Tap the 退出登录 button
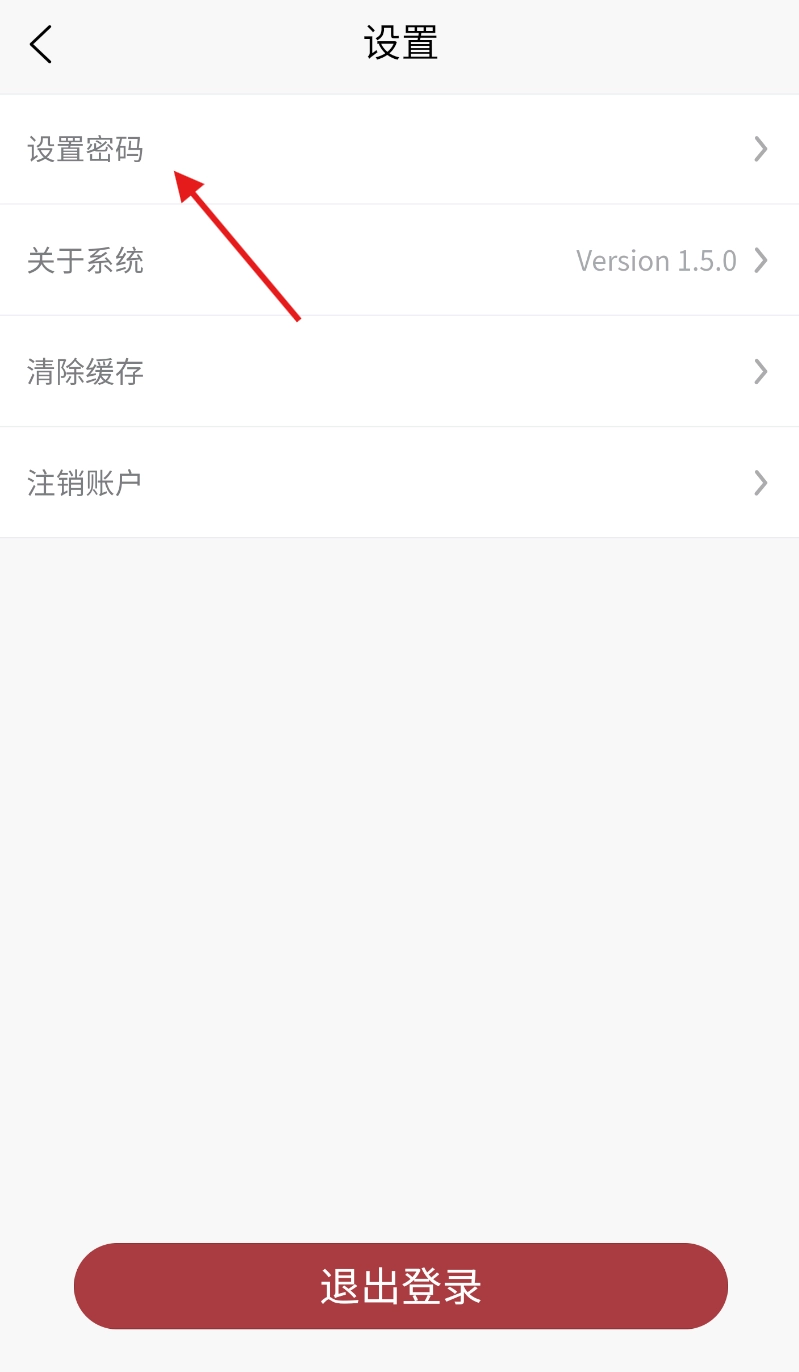799x1372 pixels. tap(400, 1286)
